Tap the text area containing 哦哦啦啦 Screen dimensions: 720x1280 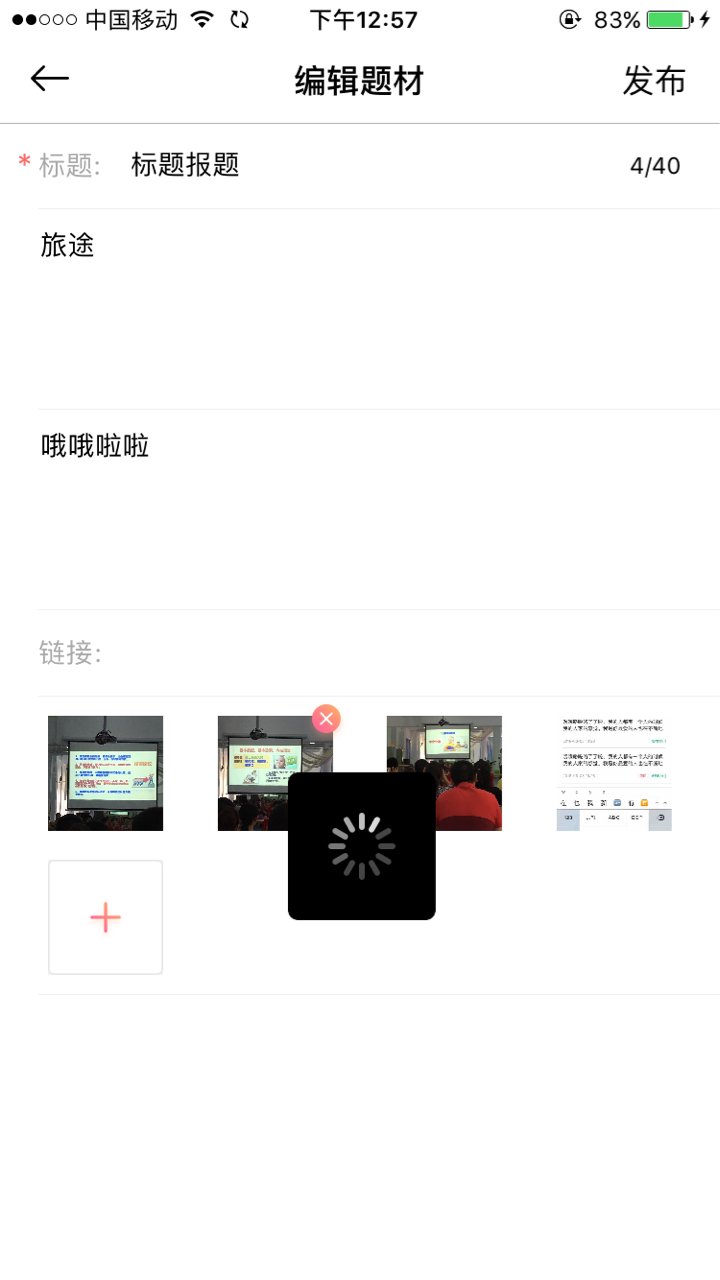point(378,510)
